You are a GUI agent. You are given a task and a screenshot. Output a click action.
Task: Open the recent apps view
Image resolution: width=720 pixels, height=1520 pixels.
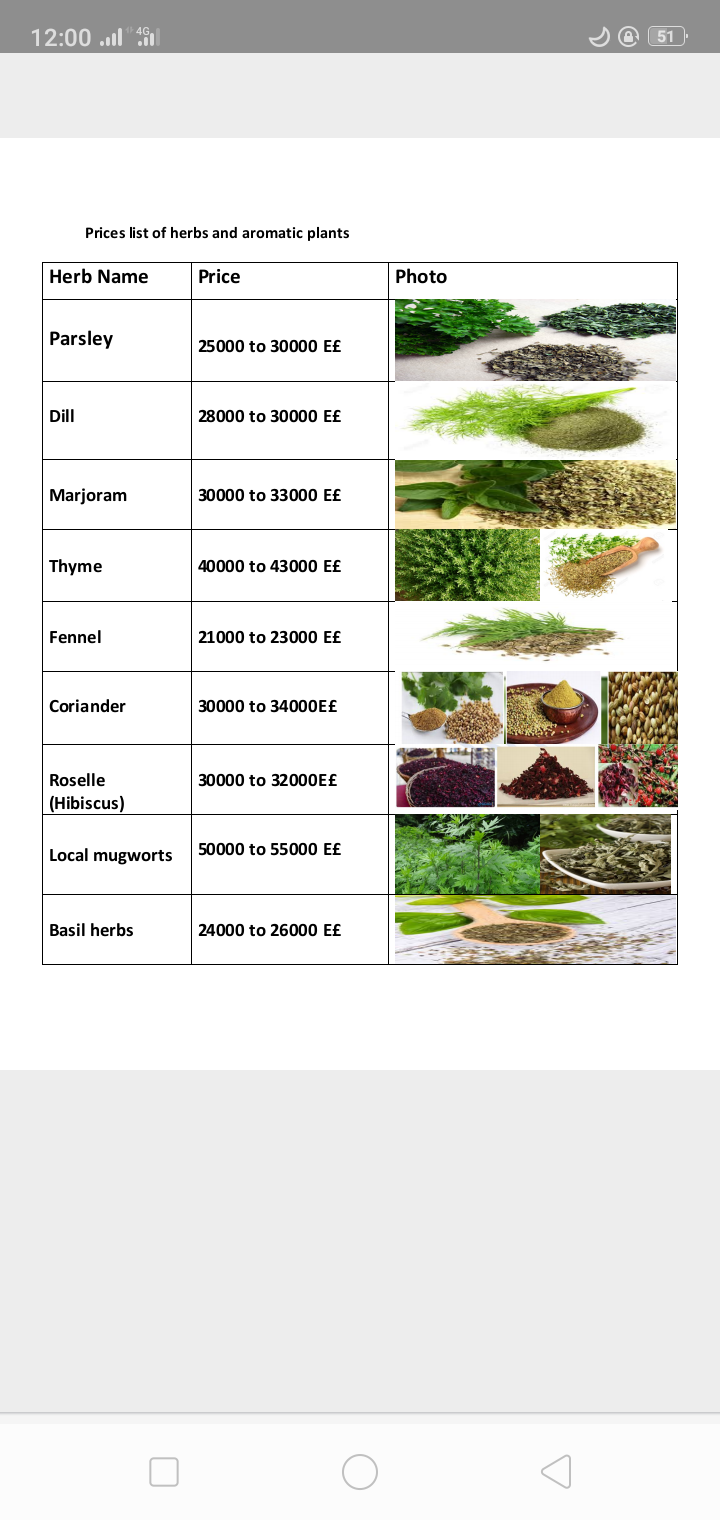click(x=164, y=1471)
